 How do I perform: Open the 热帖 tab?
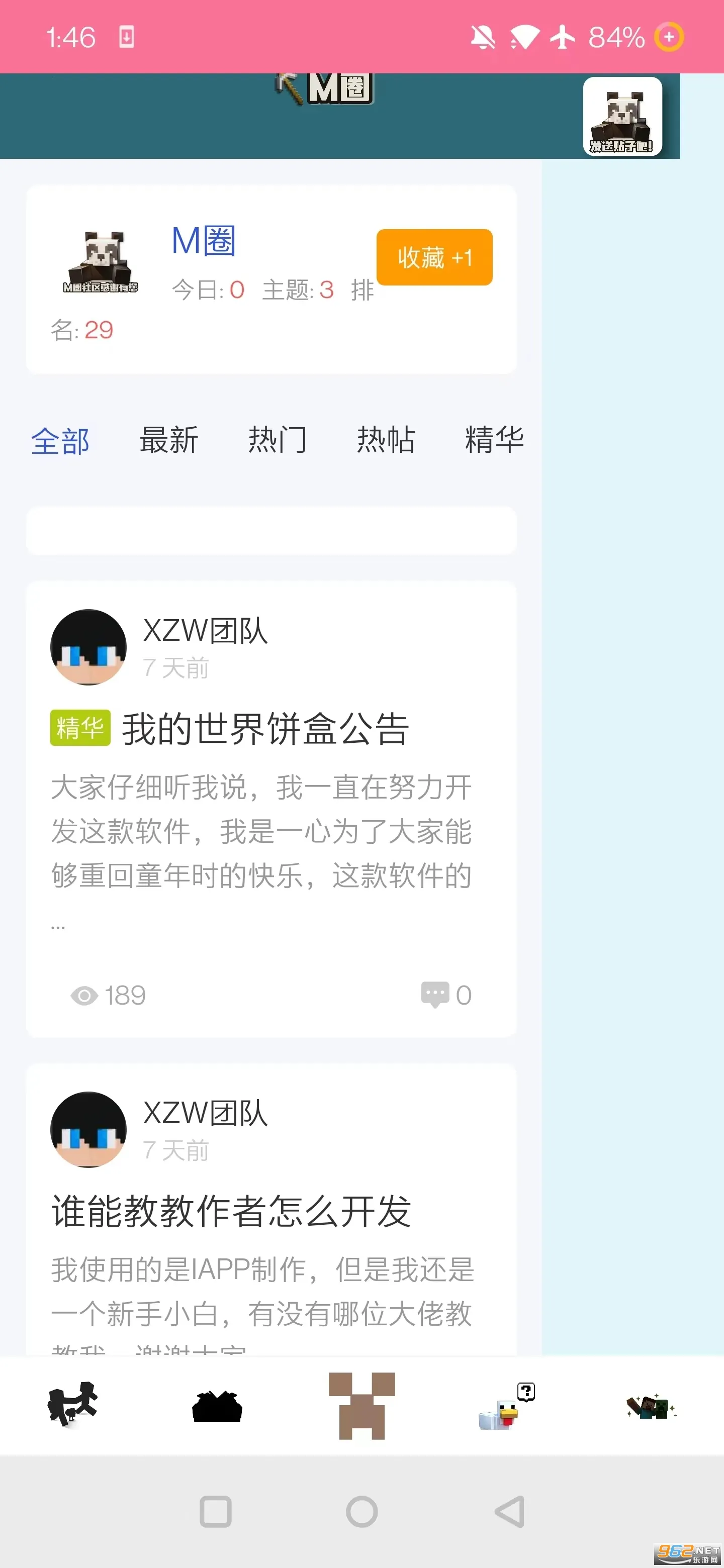(x=386, y=439)
